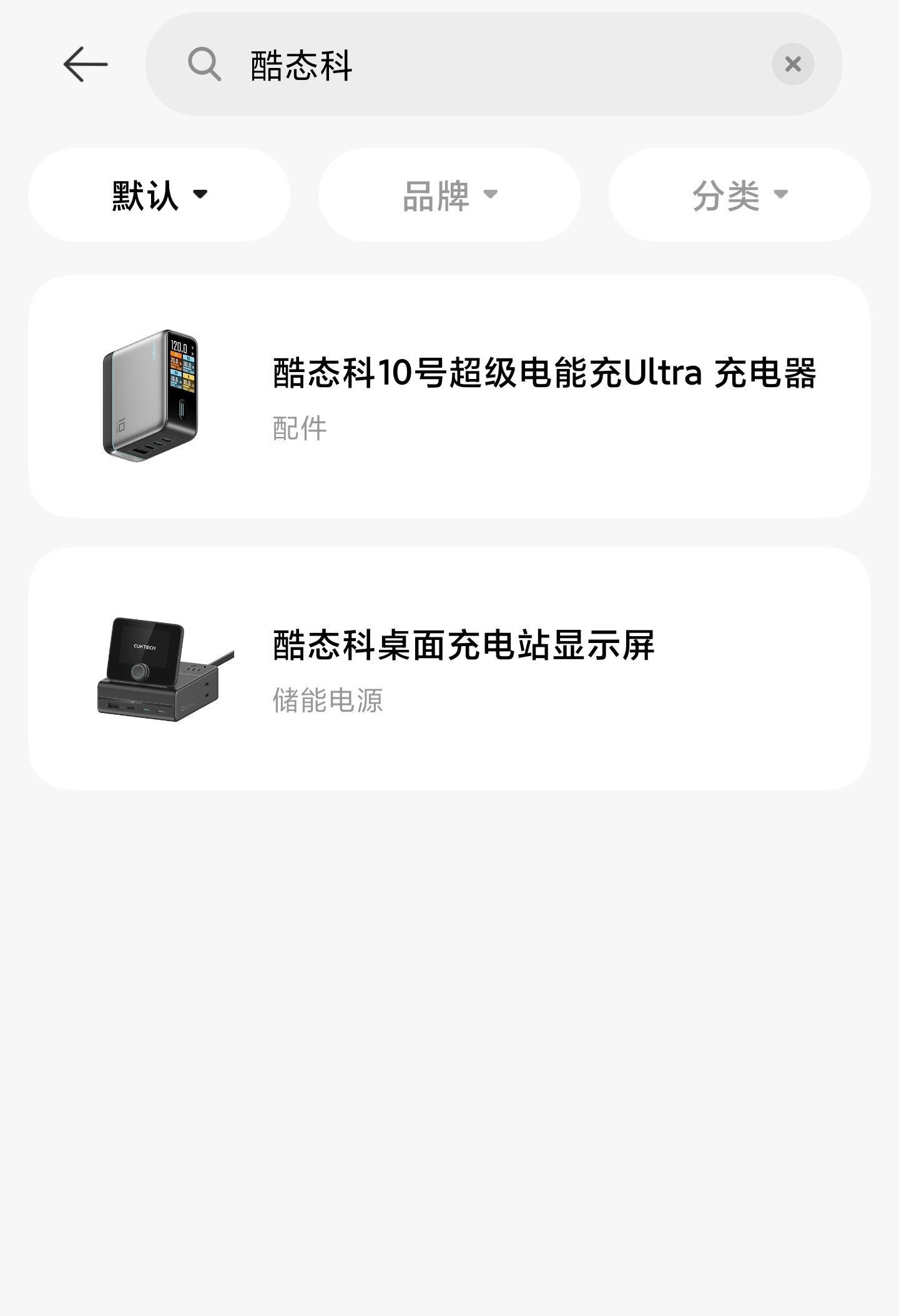Screen dimensions: 899x1316
Task: Clear the search text
Action: pos(793,64)
